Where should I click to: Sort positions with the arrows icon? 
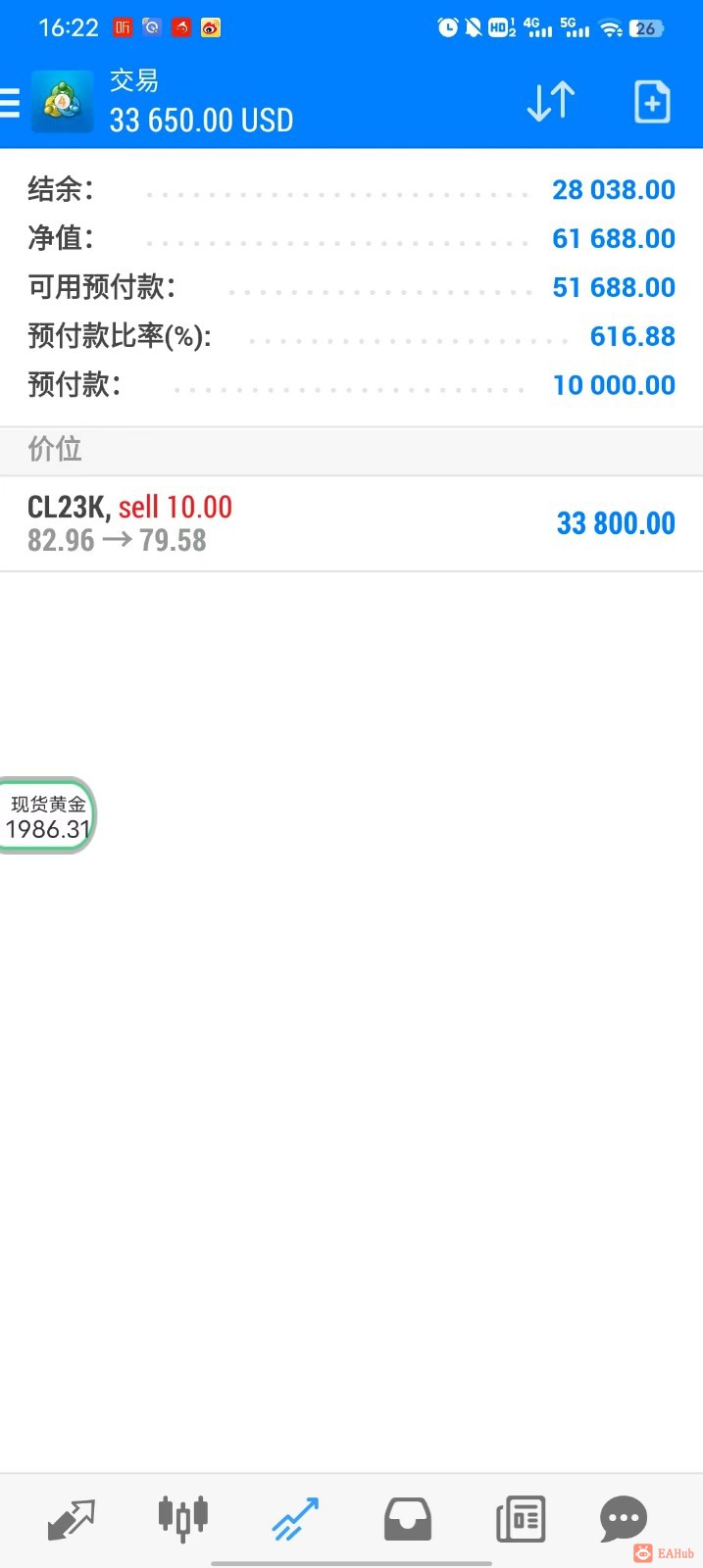point(550,102)
